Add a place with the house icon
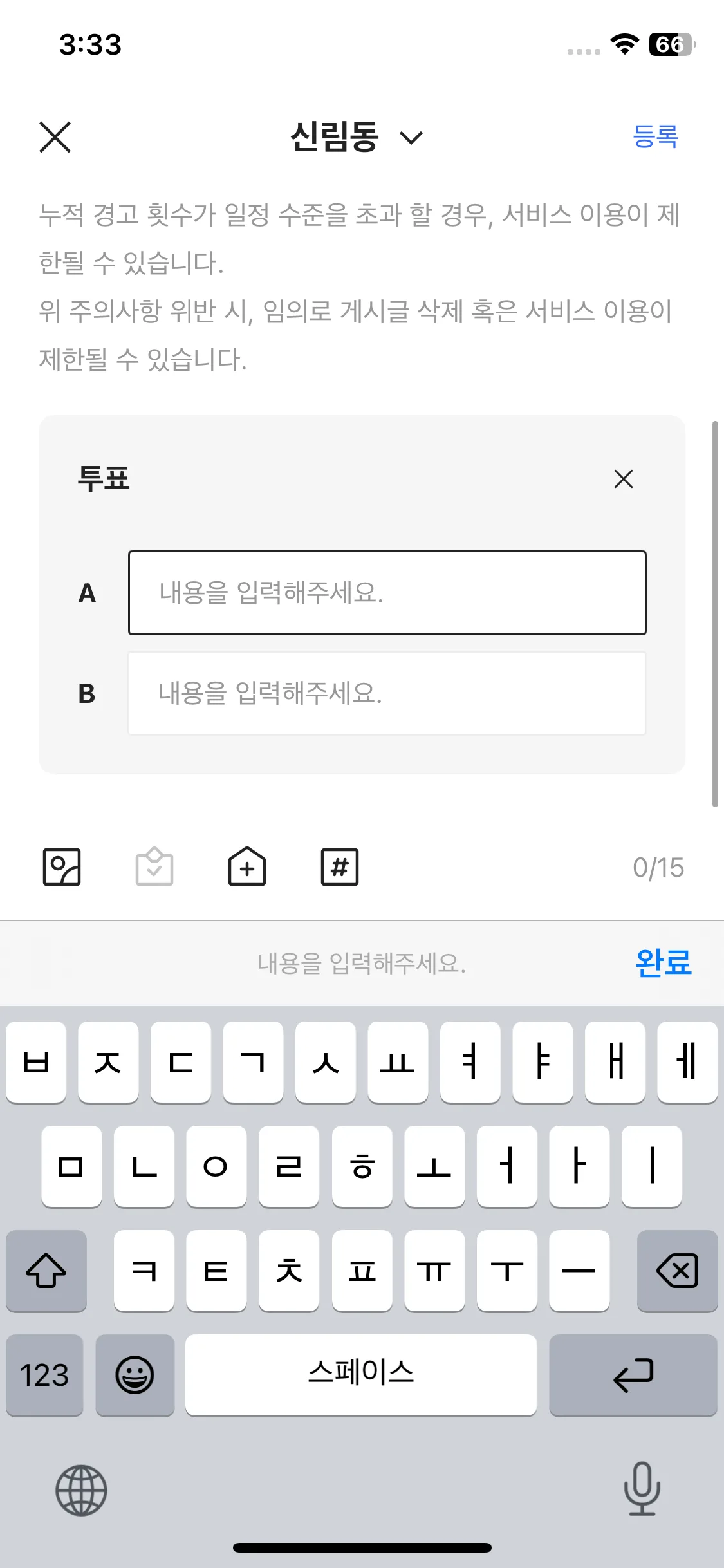This screenshot has width=724, height=1568. click(246, 867)
